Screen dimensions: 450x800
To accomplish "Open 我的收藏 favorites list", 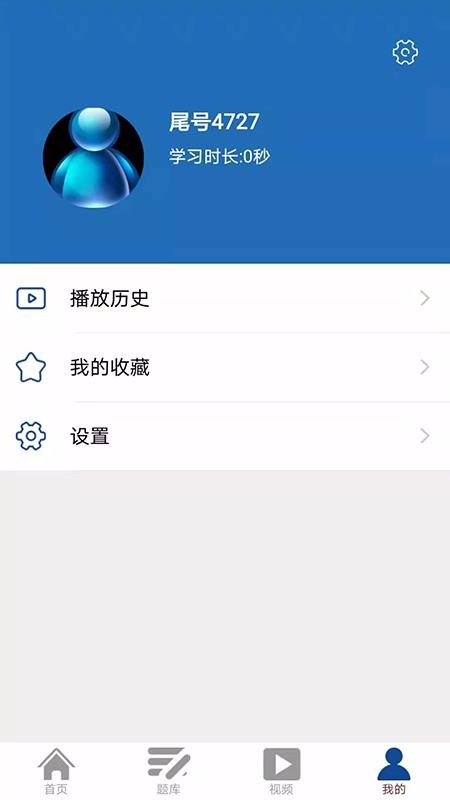I will tap(225, 367).
